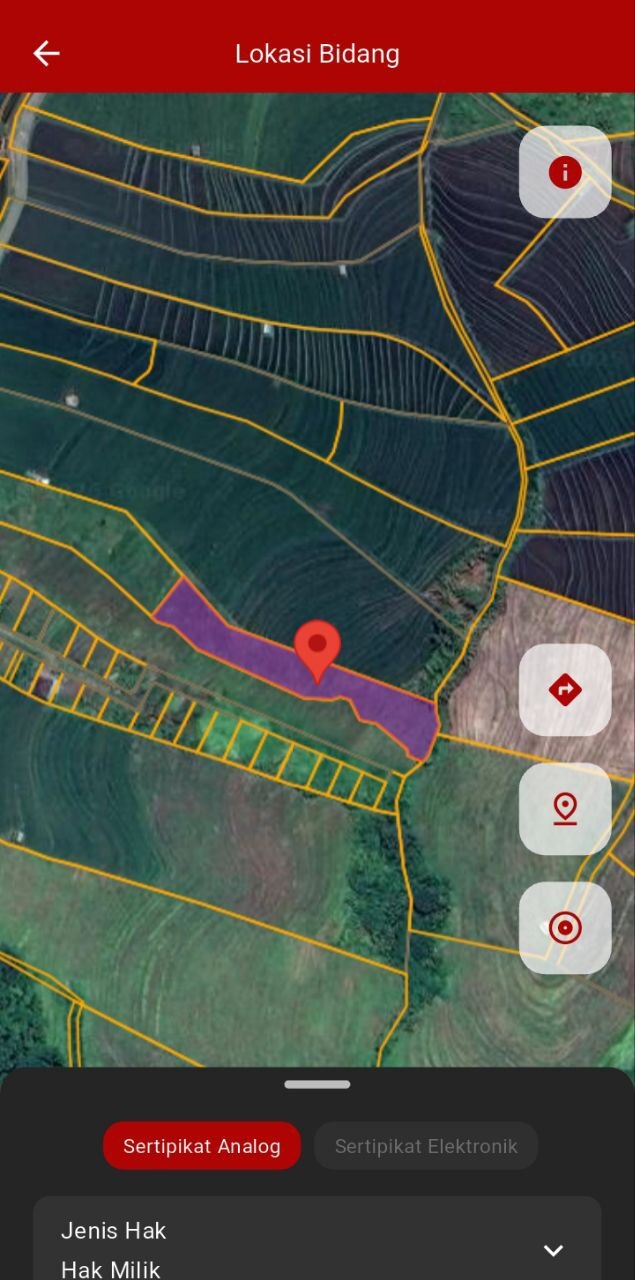The height and width of the screenshot is (1280, 635).
Task: Switch to Sertipikat Elektronik
Action: [x=426, y=1146]
